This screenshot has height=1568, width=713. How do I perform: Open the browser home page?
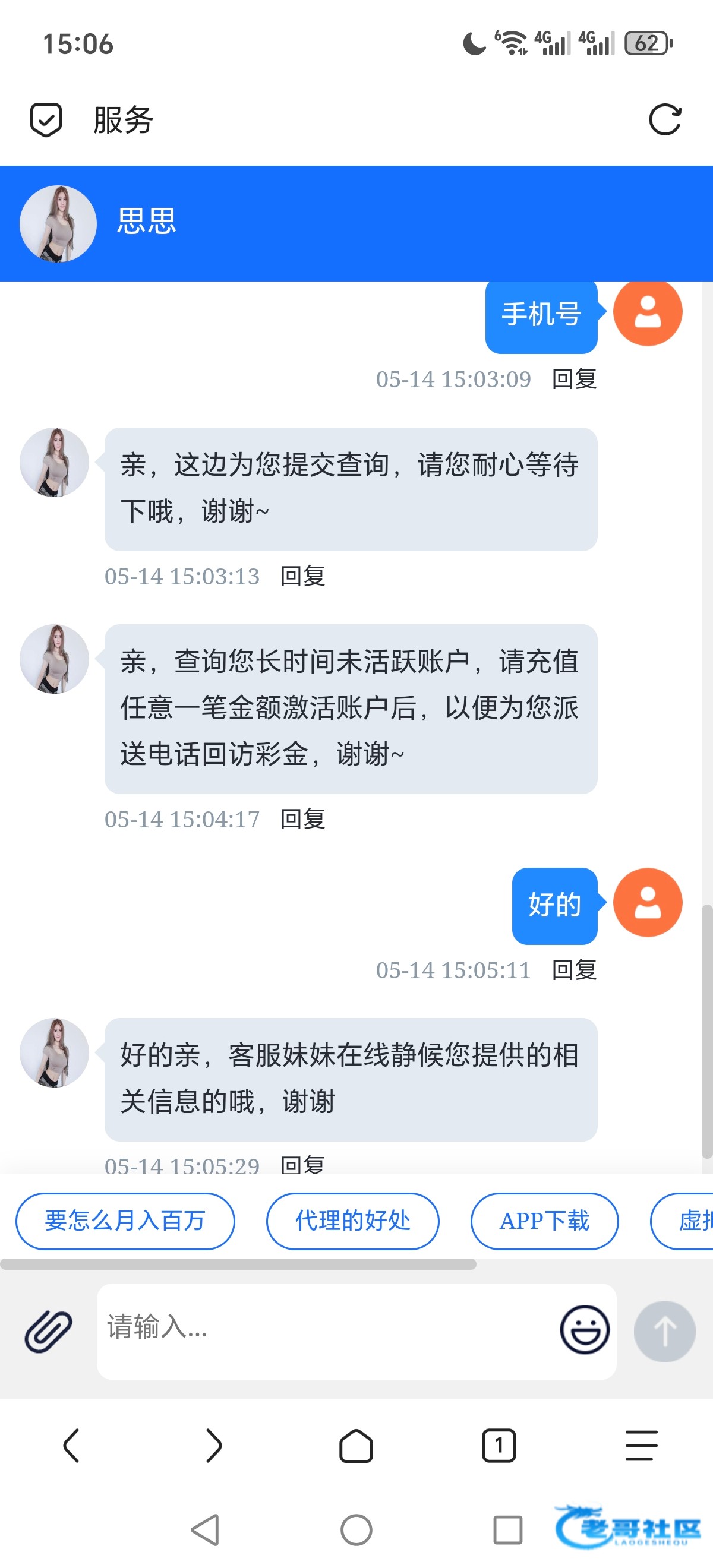(x=356, y=1445)
